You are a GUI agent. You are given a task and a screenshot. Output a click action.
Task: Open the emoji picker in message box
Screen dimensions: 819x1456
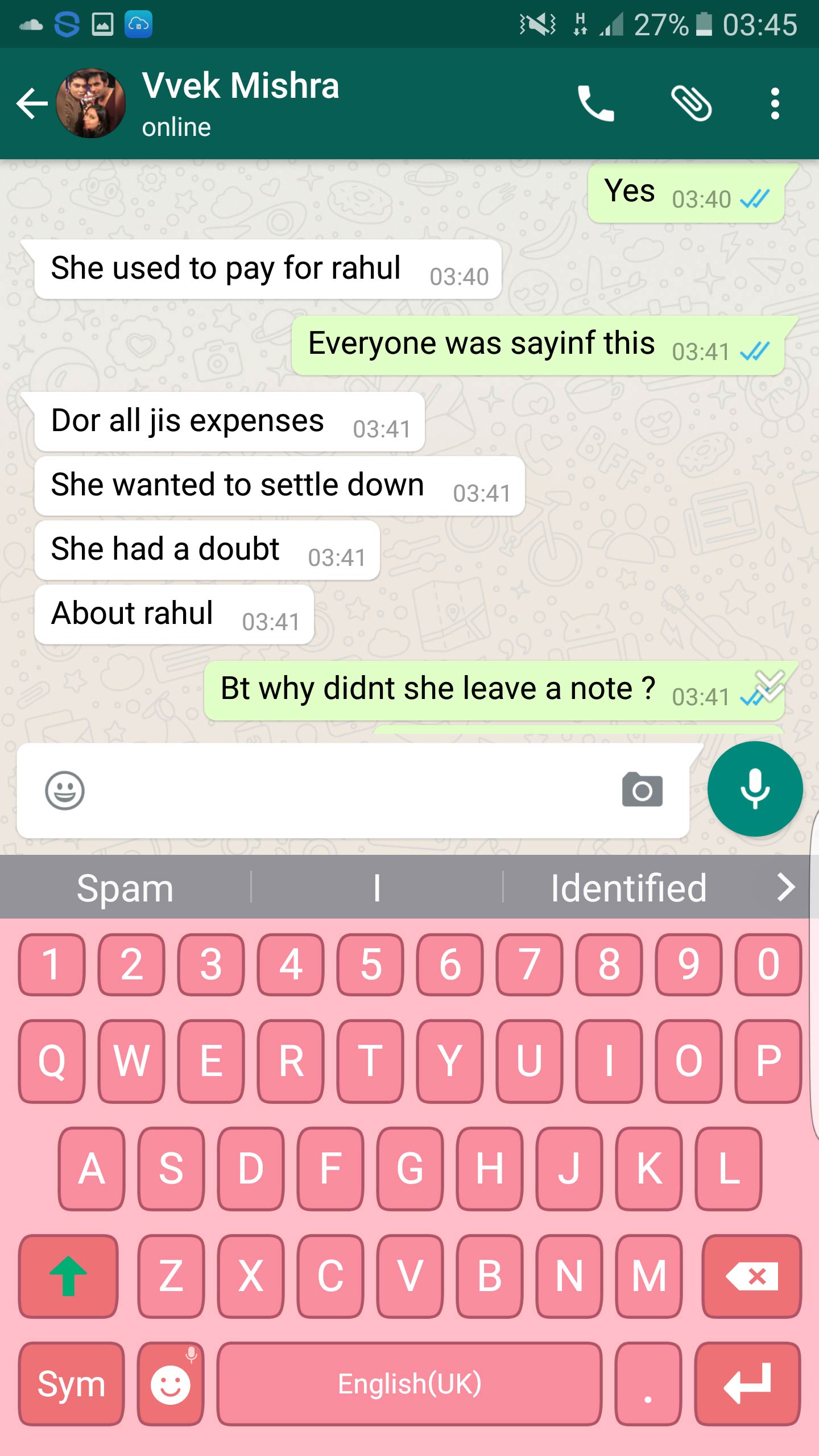pos(65,790)
